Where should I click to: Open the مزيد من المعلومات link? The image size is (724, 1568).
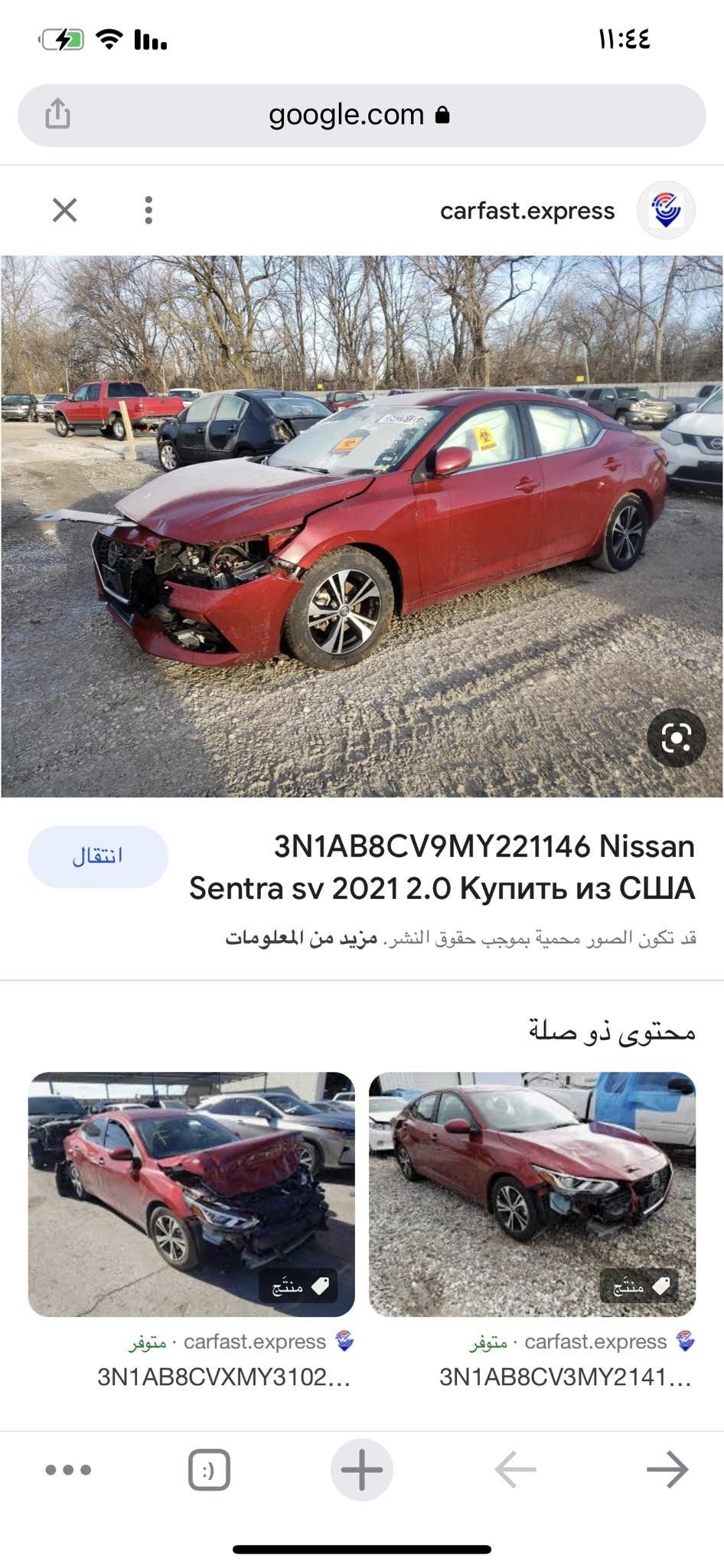tap(302, 938)
